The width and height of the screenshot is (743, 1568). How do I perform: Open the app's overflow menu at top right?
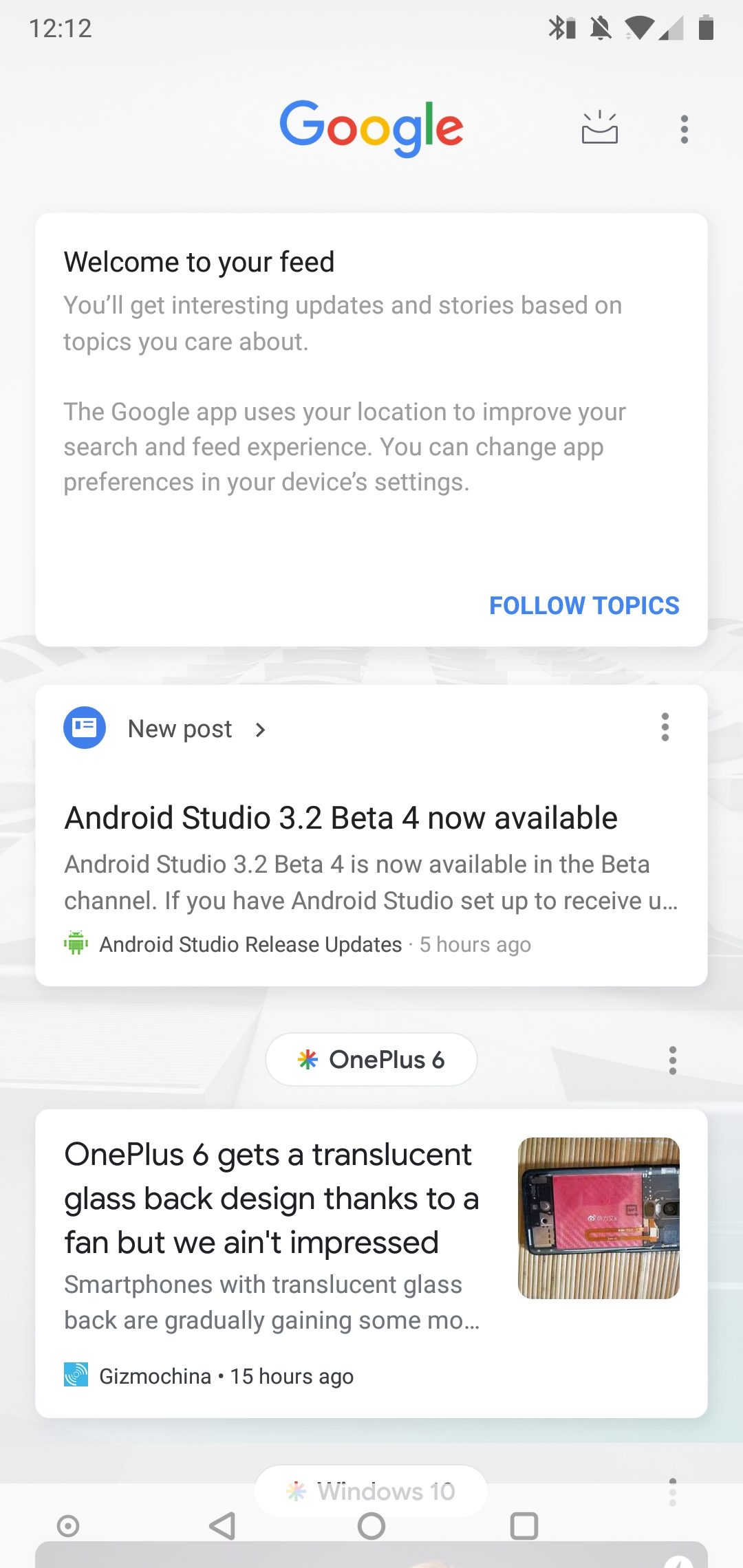(x=684, y=129)
